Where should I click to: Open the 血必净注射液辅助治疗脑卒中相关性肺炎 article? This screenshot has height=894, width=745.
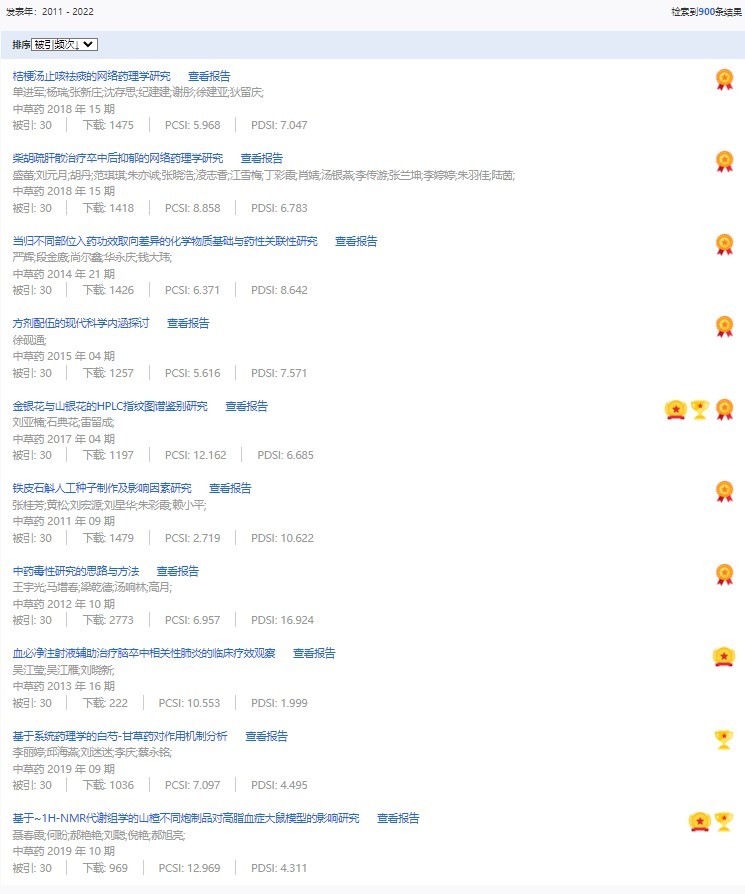pos(144,653)
